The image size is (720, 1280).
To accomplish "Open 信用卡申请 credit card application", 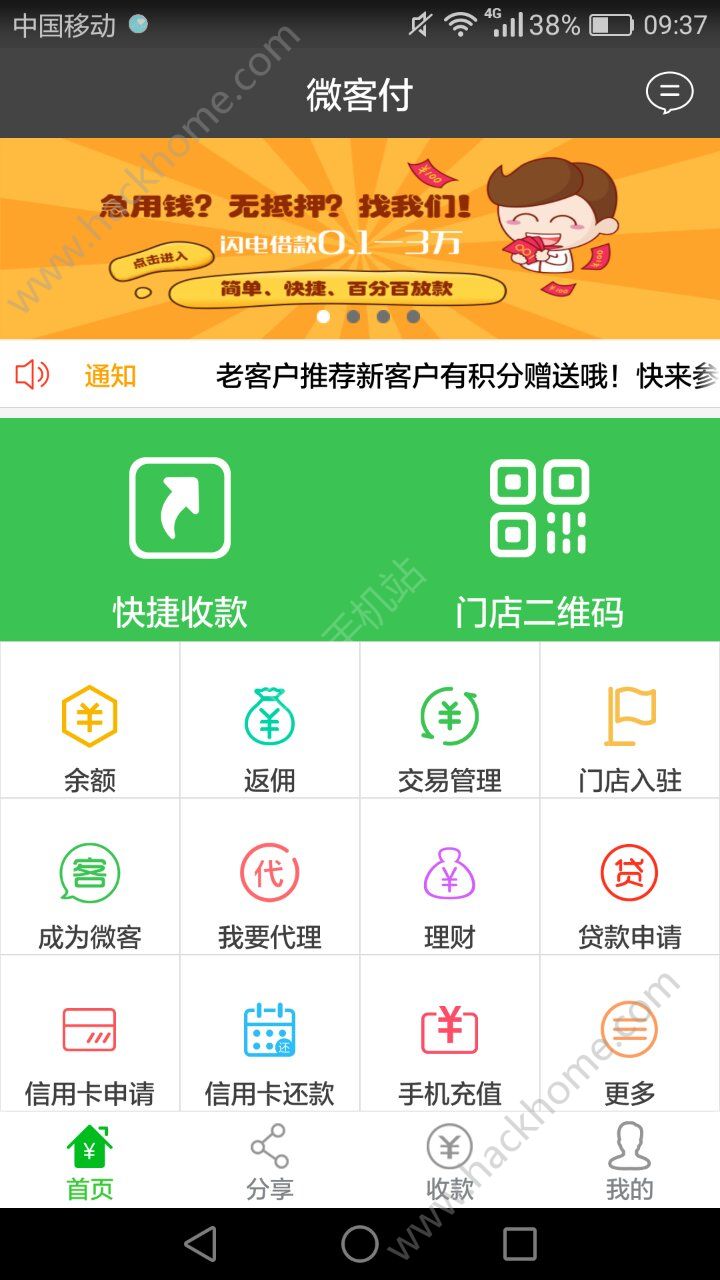I will (90, 1048).
